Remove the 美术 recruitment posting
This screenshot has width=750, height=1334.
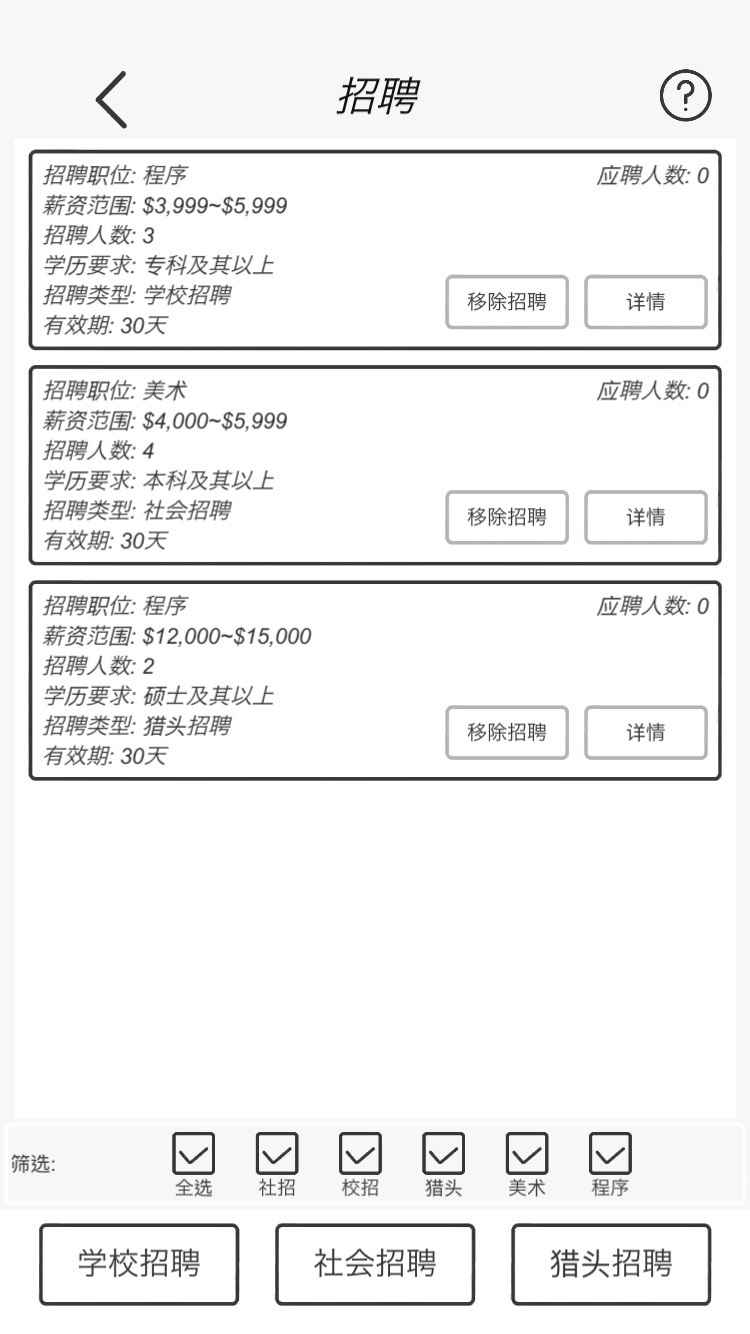[506, 517]
